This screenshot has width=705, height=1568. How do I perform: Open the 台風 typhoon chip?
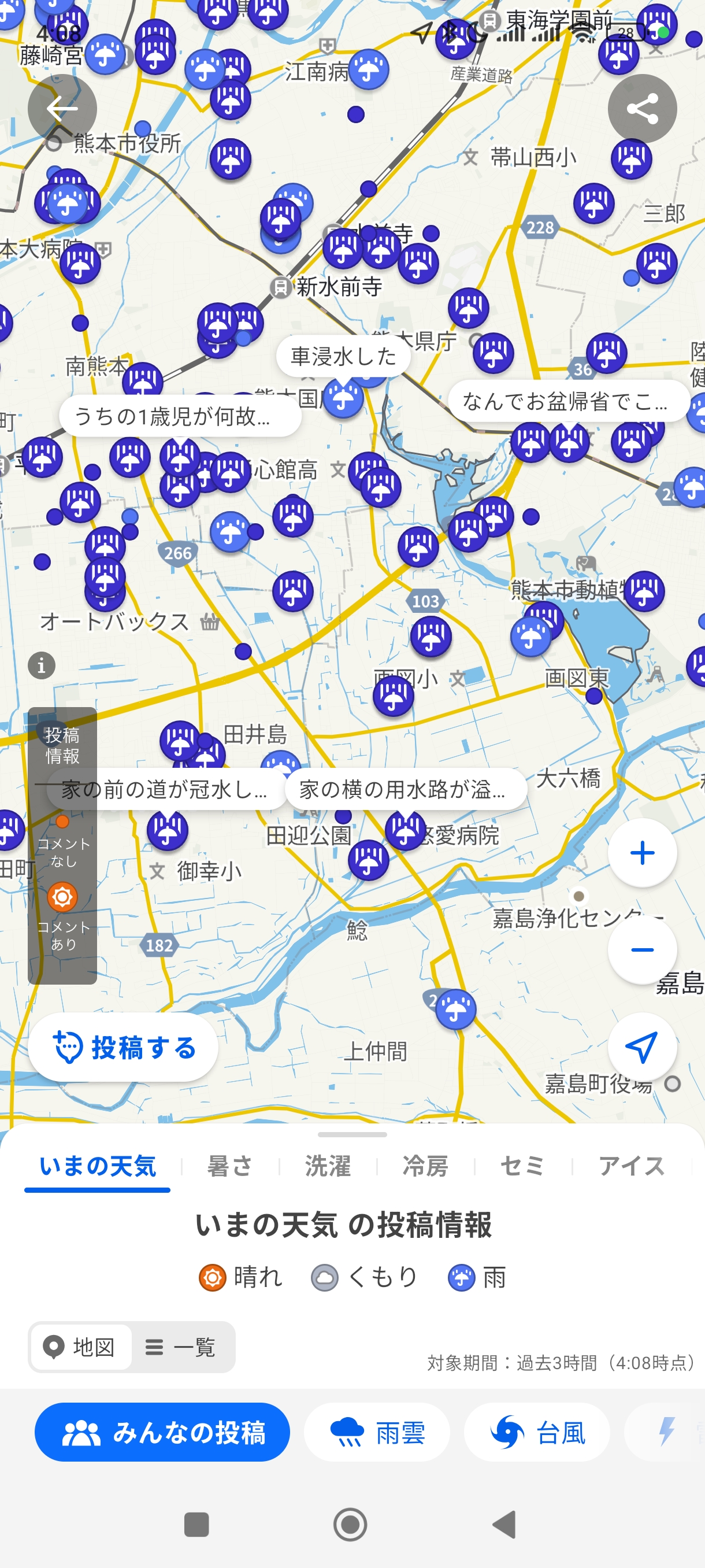coord(537,1432)
